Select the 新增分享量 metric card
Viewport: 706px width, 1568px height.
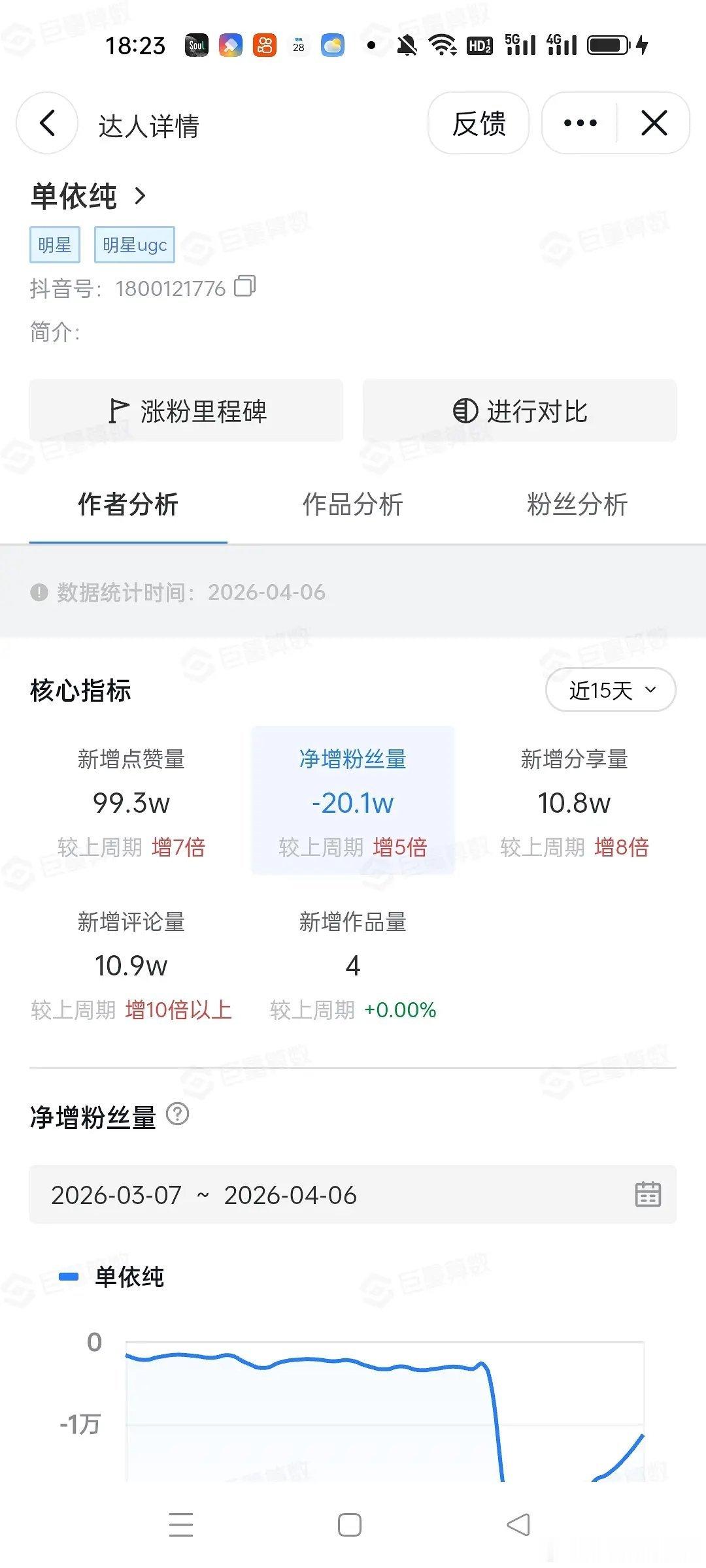tap(574, 804)
